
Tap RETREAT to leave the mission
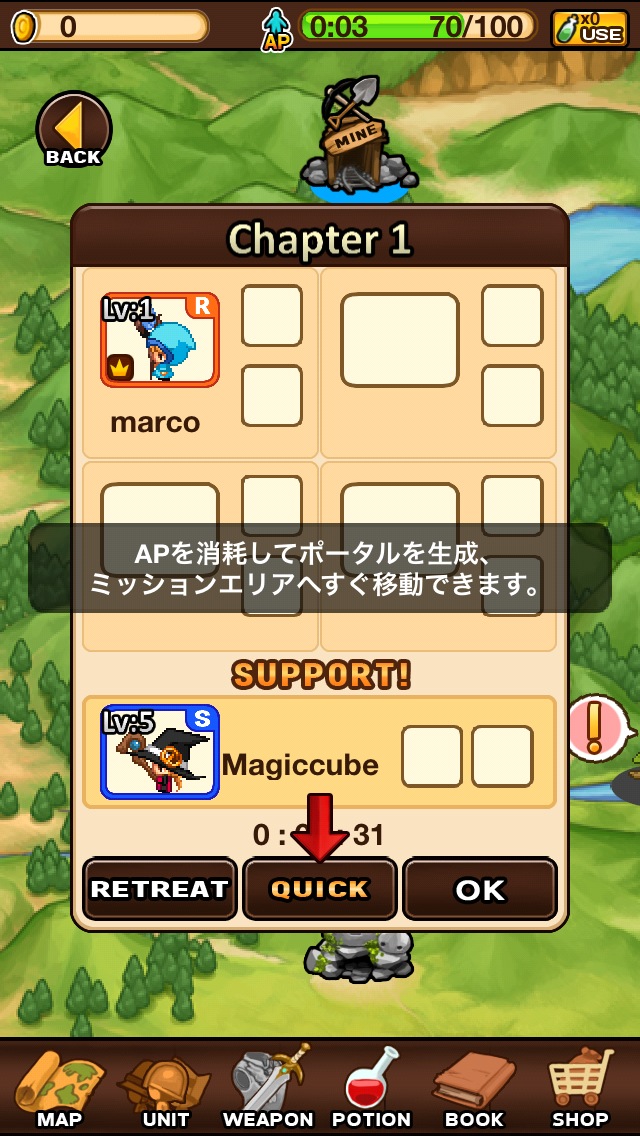pos(160,889)
